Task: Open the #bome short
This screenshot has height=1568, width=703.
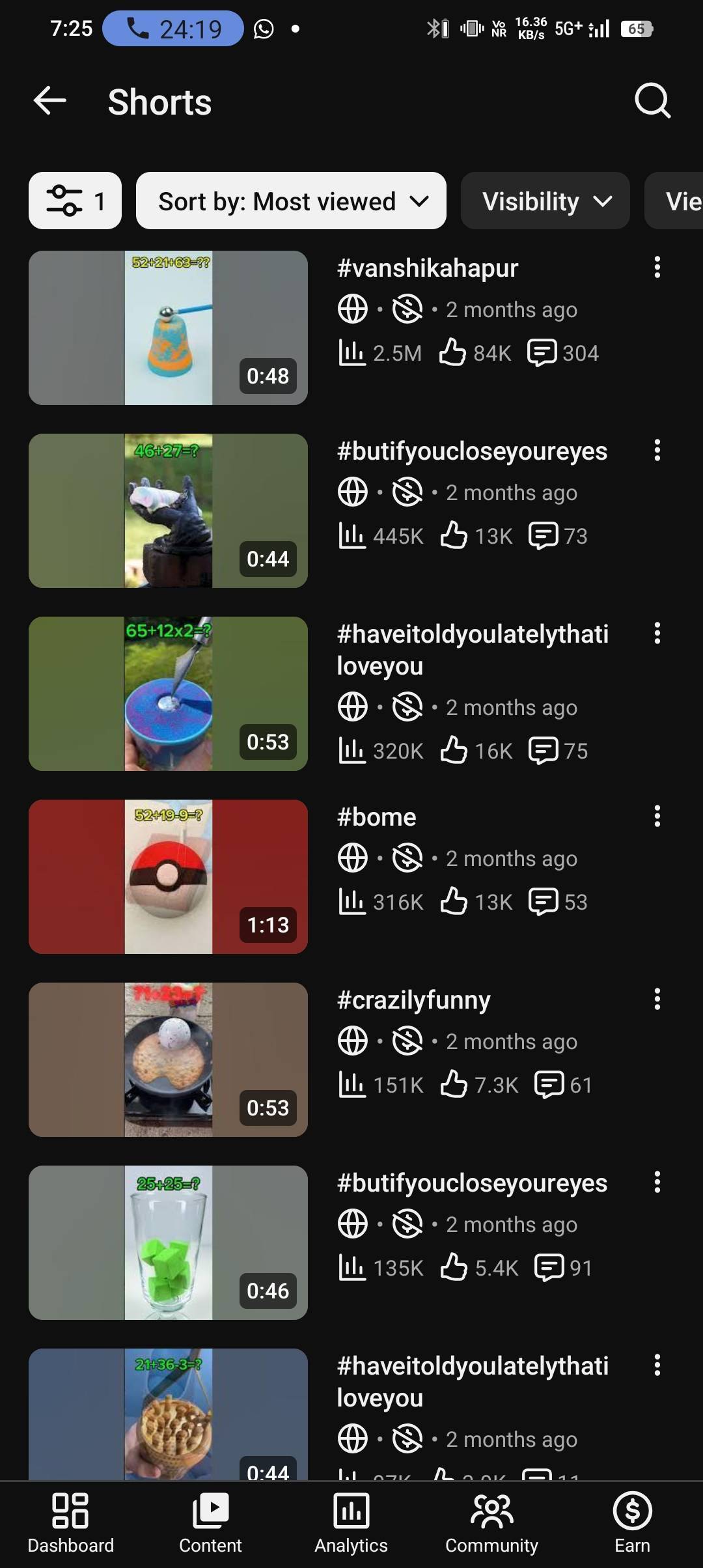Action: [168, 876]
